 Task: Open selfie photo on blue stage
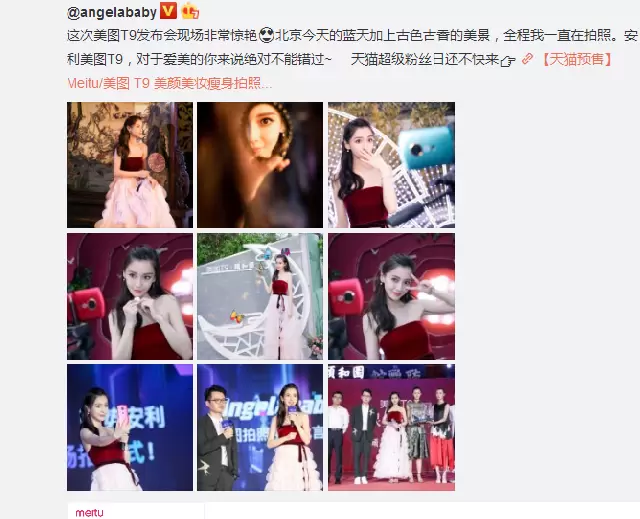(130, 427)
